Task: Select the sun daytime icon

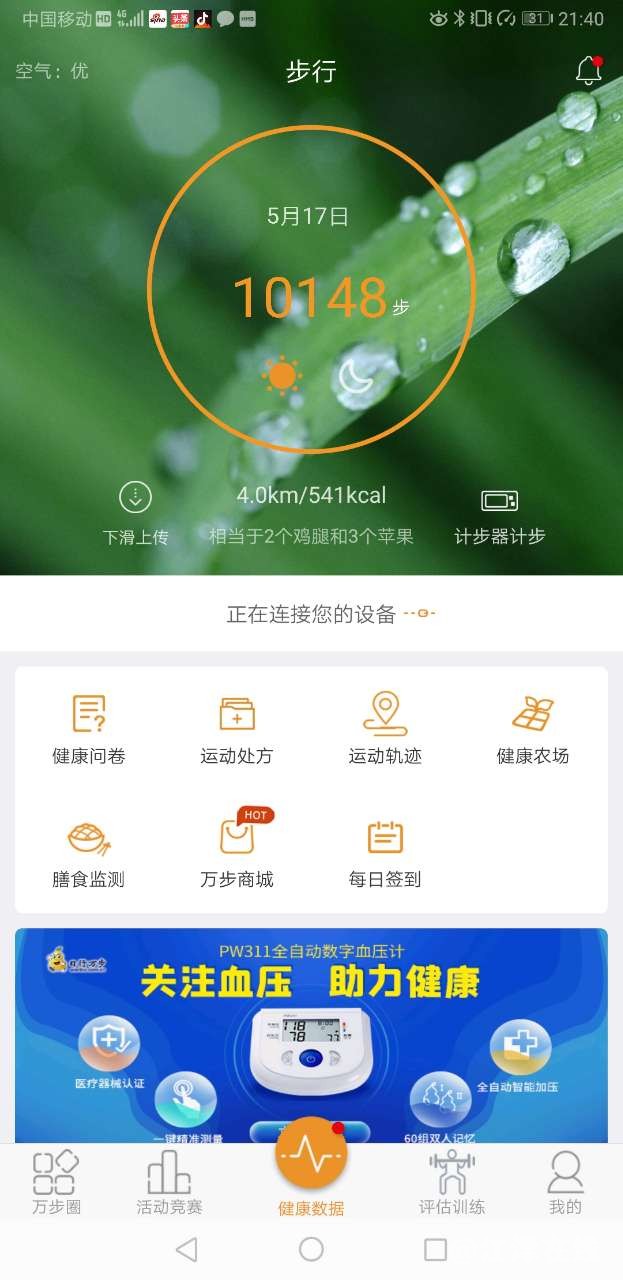Action: pyautogui.click(x=282, y=376)
